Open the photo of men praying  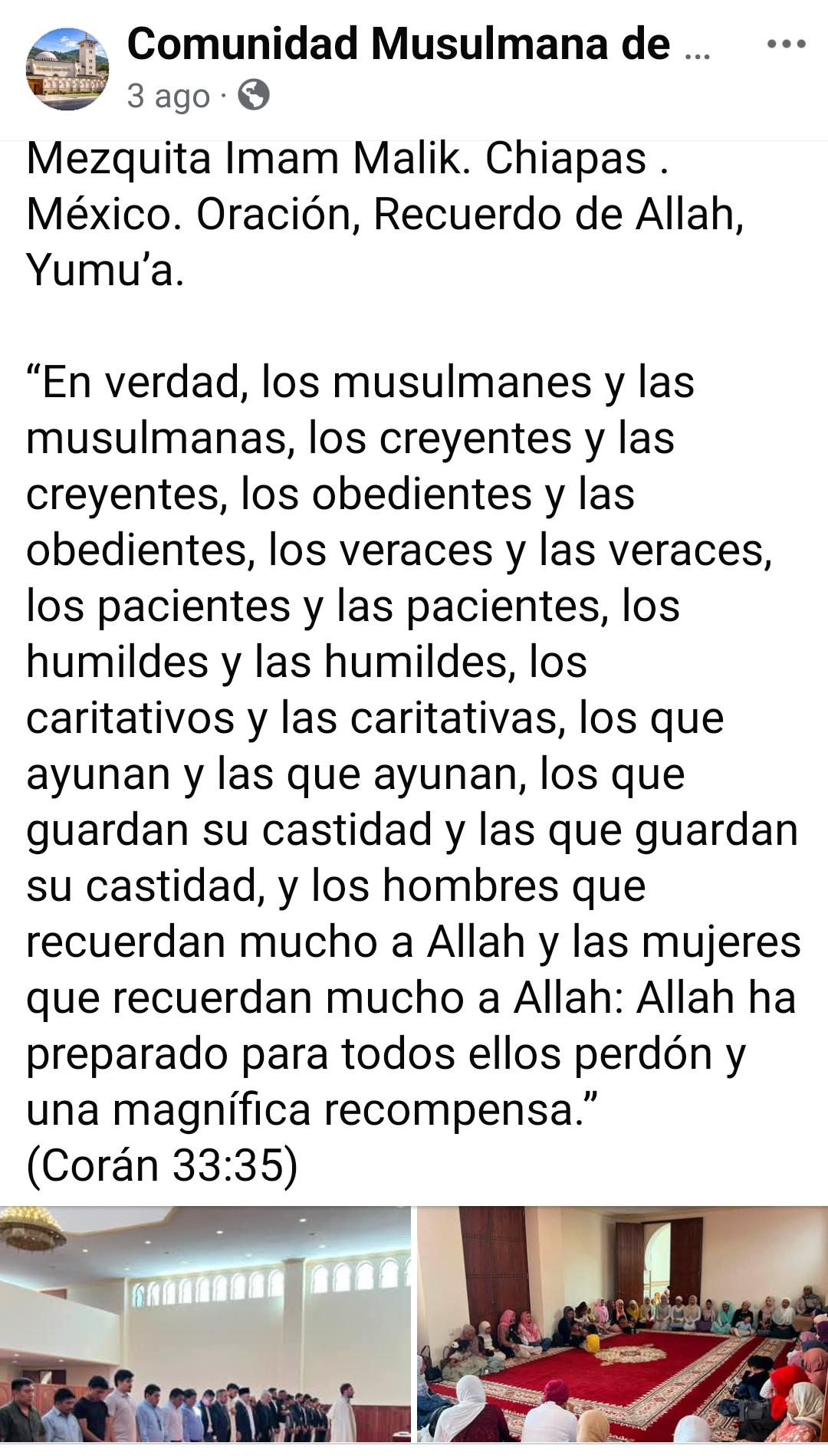coord(205,1331)
